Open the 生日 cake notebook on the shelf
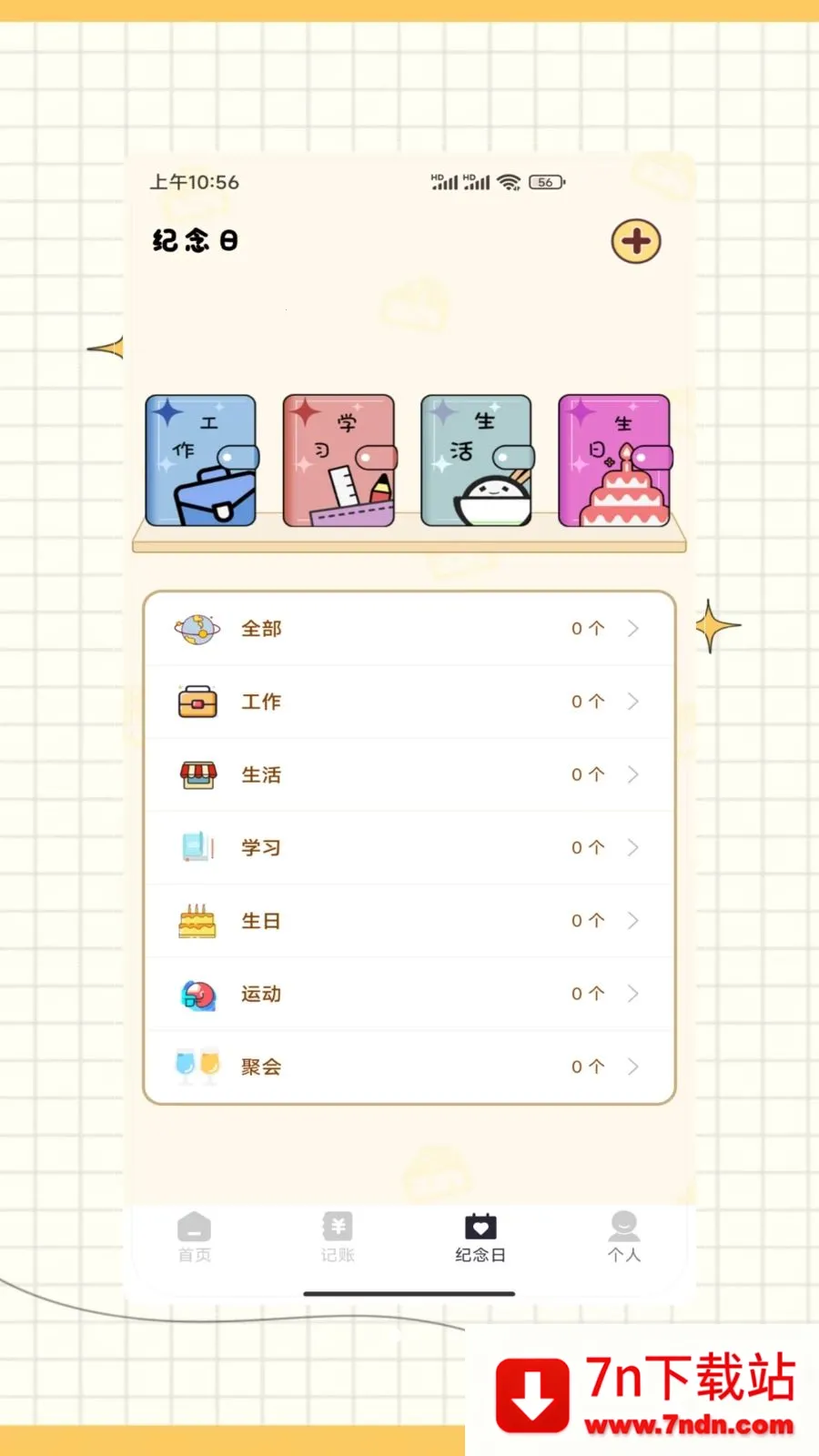The height and width of the screenshot is (1456, 819). (x=615, y=460)
